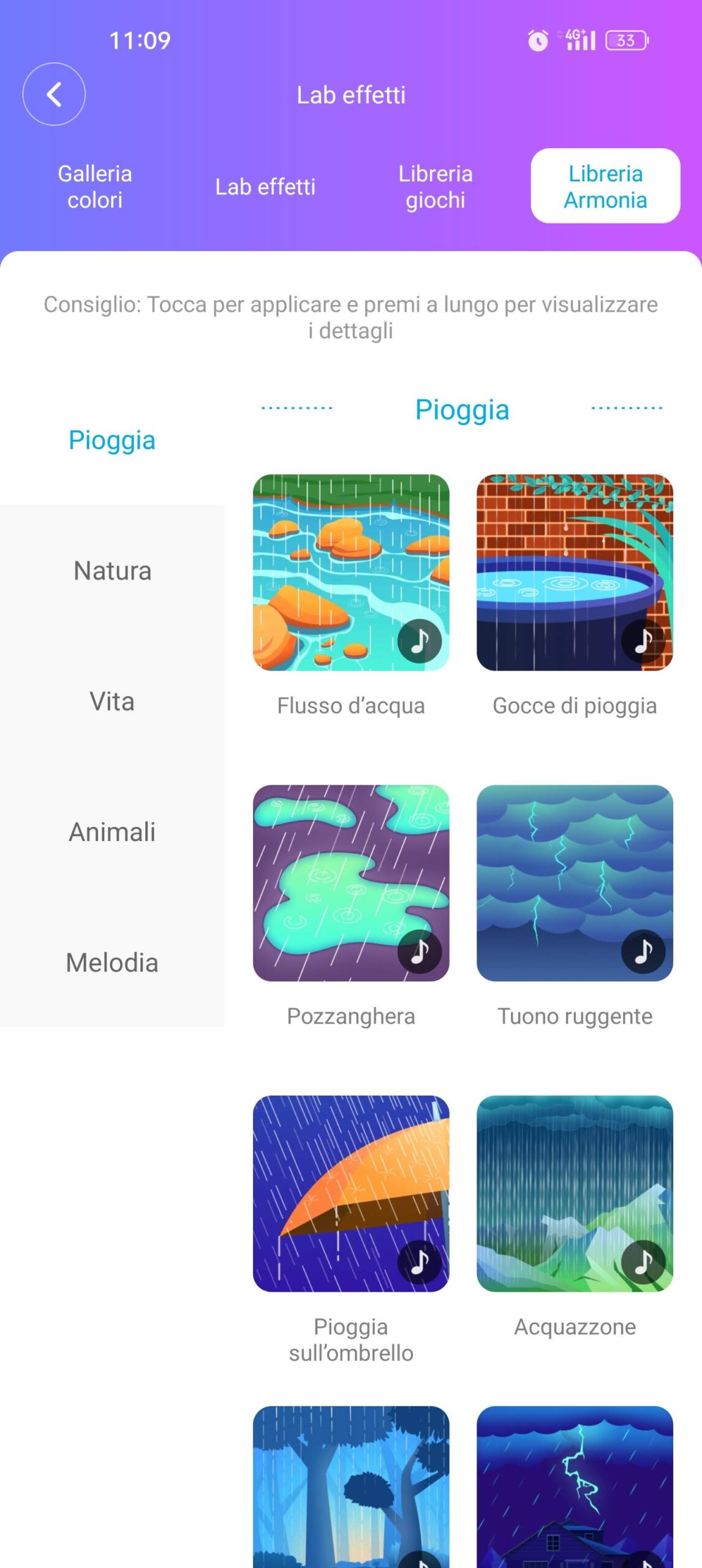This screenshot has height=1568, width=702.
Task: Open the Lab effetti tab
Action: [265, 186]
